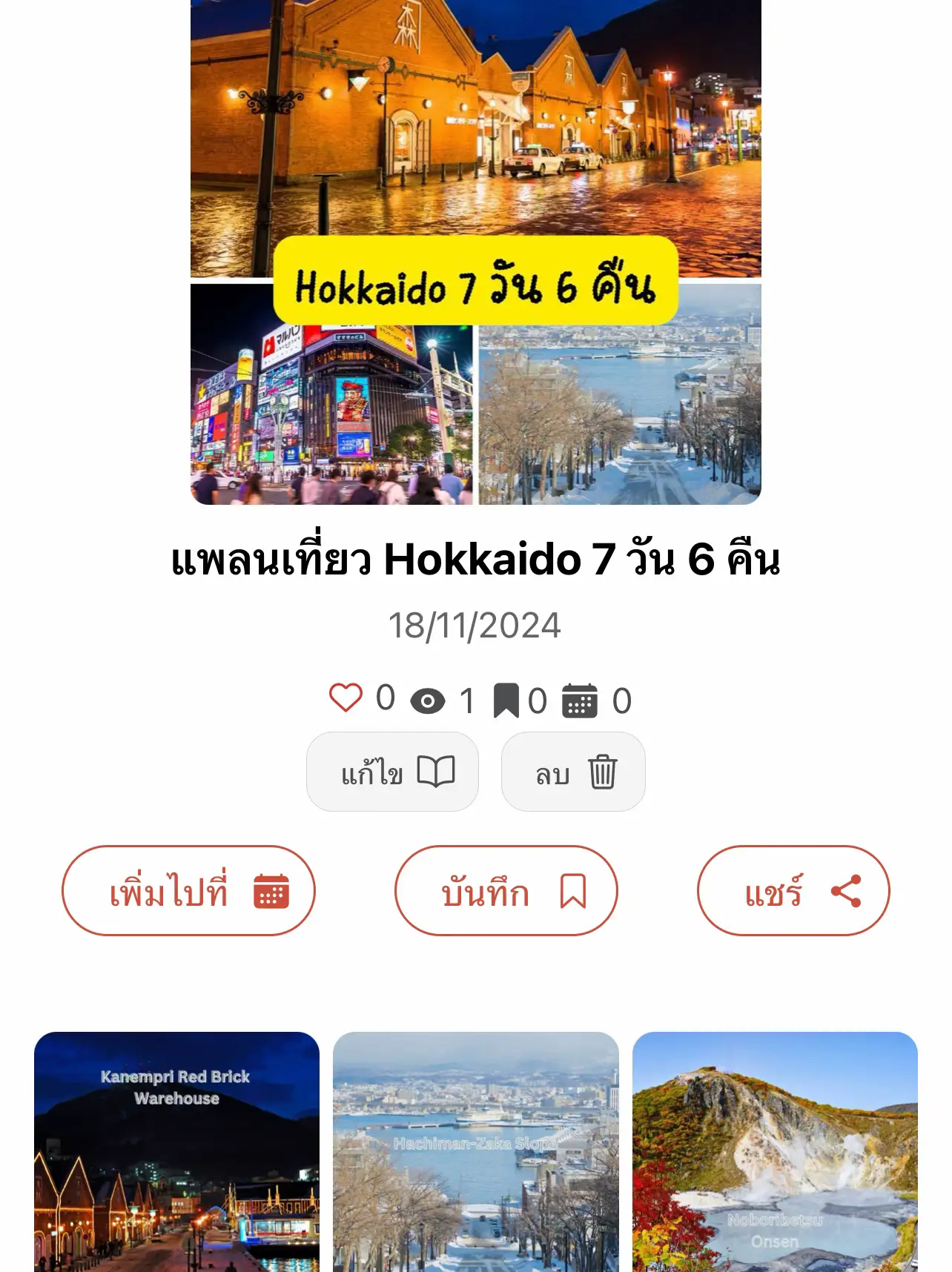
Task: Click the bookmark counter icon
Action: (x=506, y=698)
